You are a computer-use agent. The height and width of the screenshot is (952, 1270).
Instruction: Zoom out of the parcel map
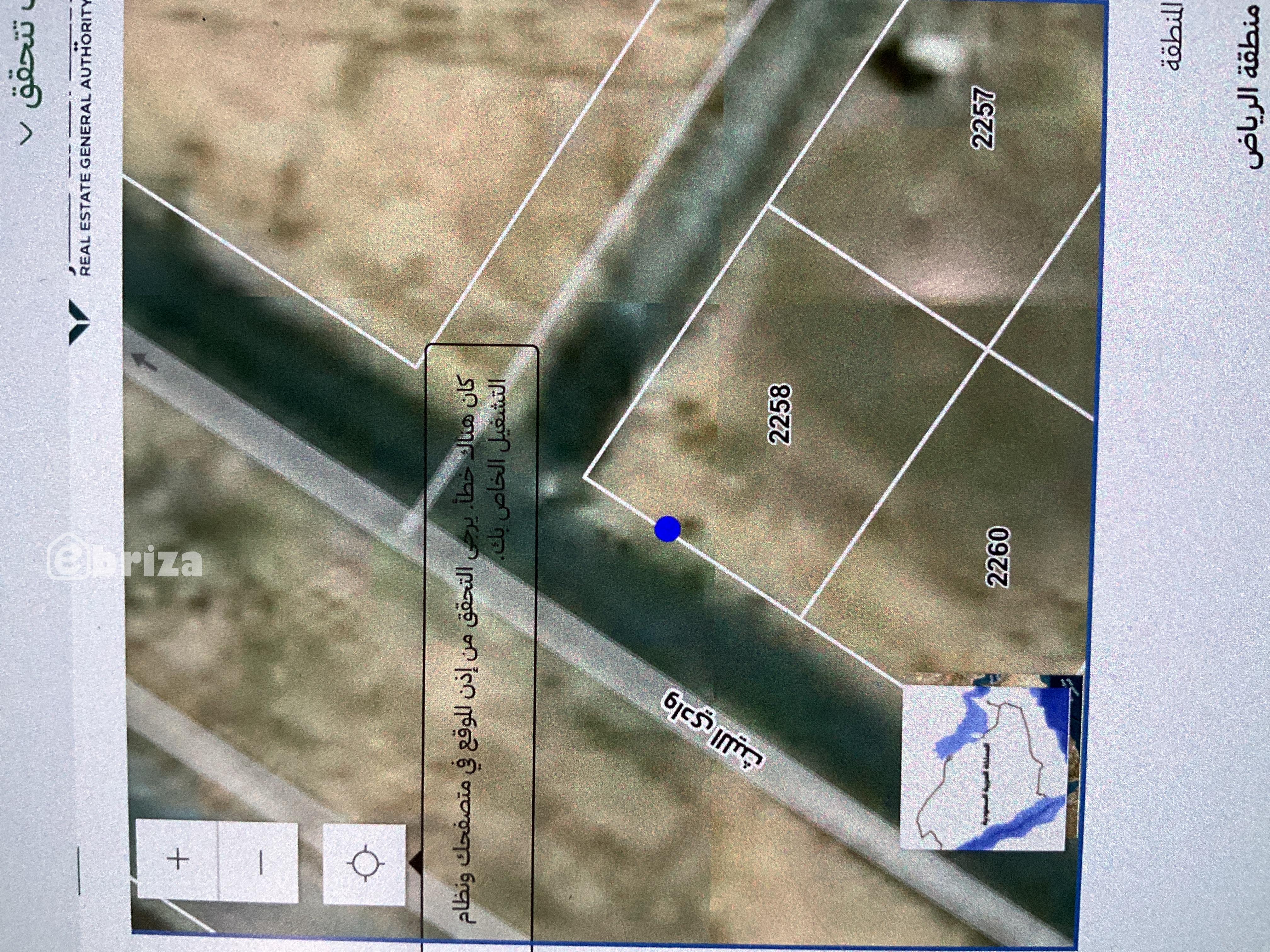(x=259, y=861)
